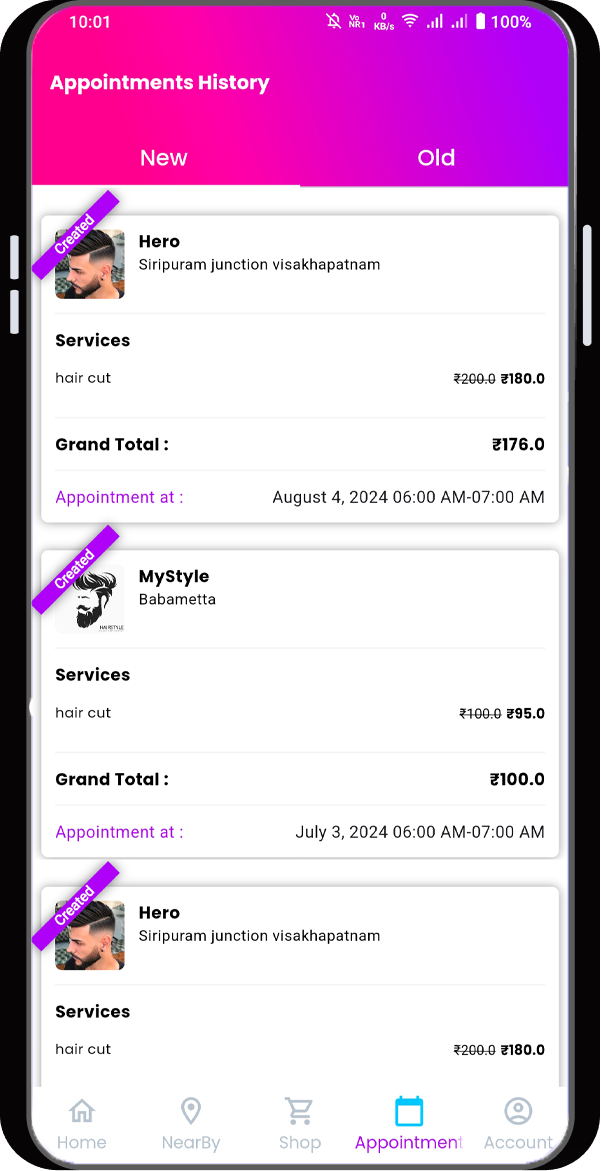601x1171 pixels.
Task: Open the MyStyle appointment card
Action: (x=300, y=703)
